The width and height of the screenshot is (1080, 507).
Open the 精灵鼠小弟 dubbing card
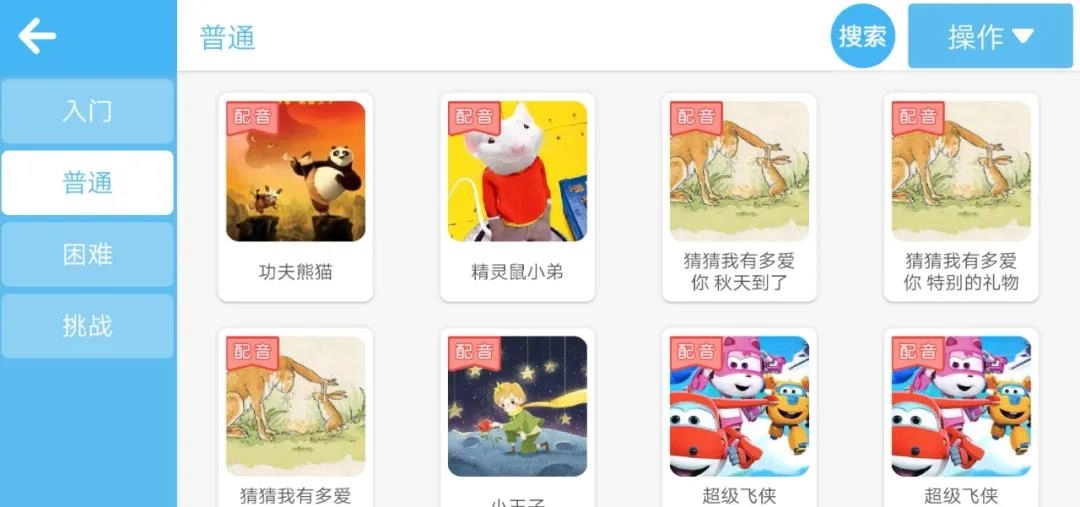[517, 197]
